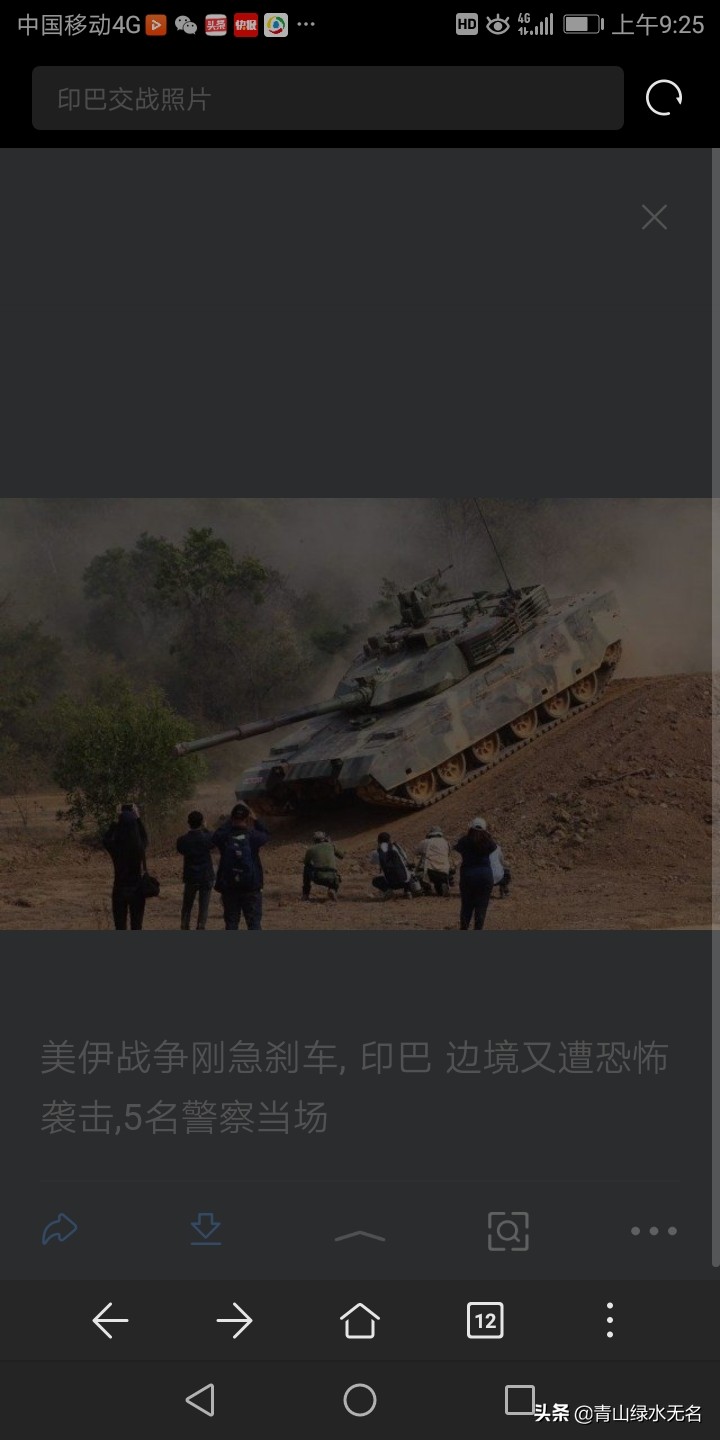Reload the page with the refresh icon
The width and height of the screenshot is (720, 1440).
[664, 98]
